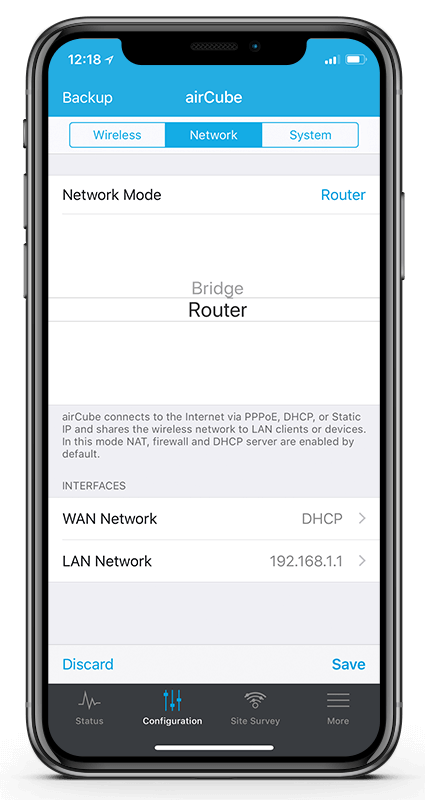Switch to the System tab
425x800 pixels.
pyautogui.click(x=310, y=135)
